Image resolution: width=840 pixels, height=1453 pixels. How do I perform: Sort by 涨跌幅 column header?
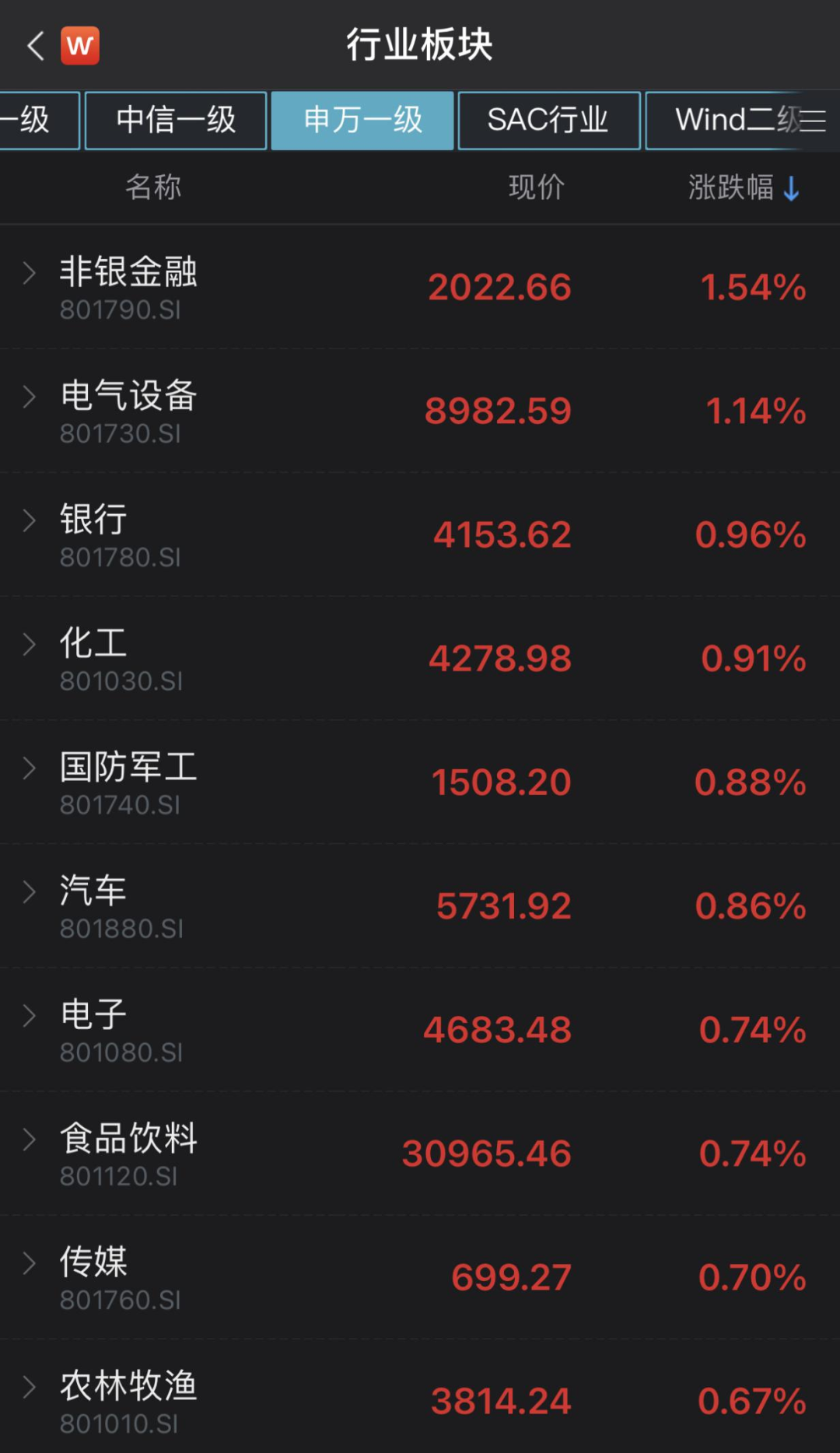pyautogui.click(x=743, y=187)
